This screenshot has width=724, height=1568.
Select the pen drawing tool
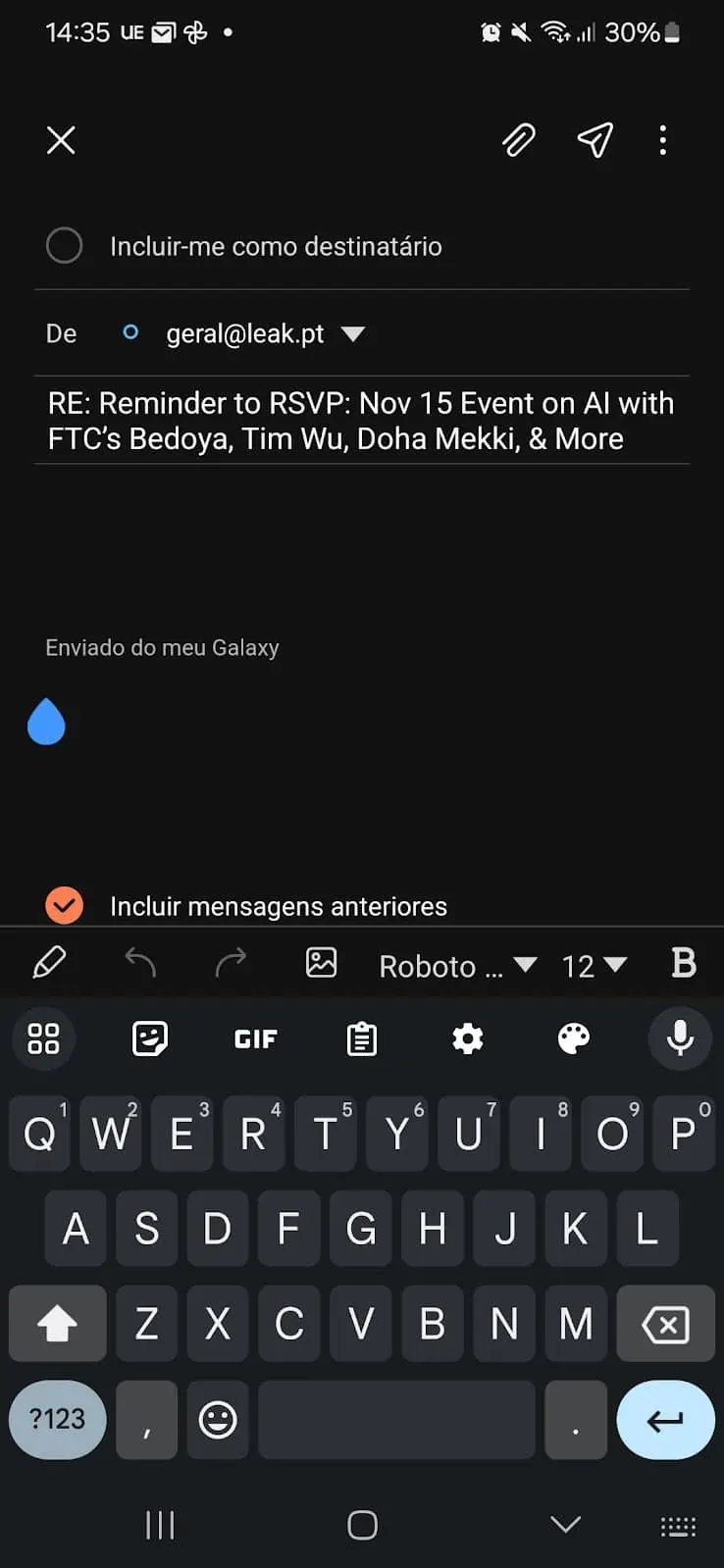click(x=49, y=963)
